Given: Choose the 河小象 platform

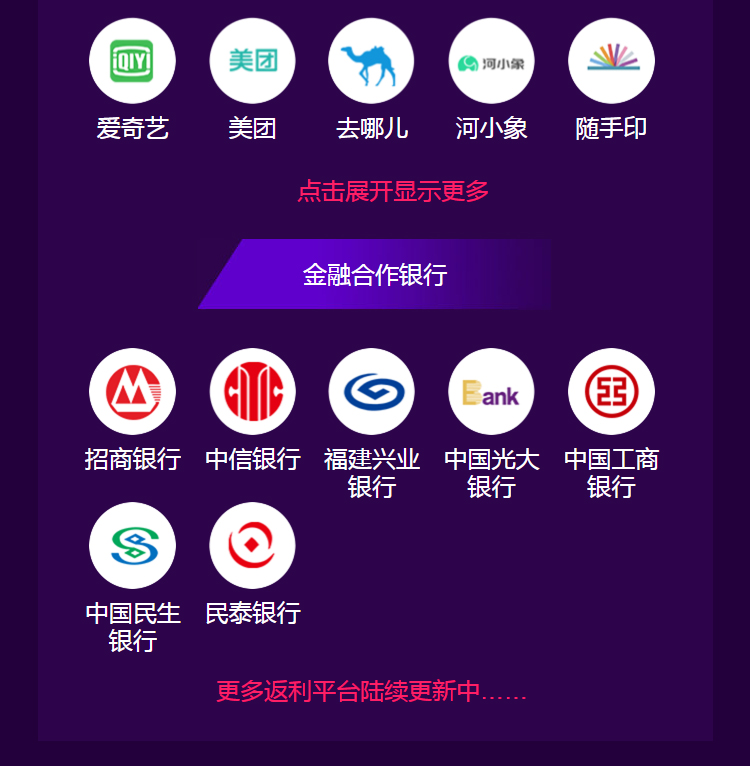Looking at the screenshot, I should [x=491, y=61].
